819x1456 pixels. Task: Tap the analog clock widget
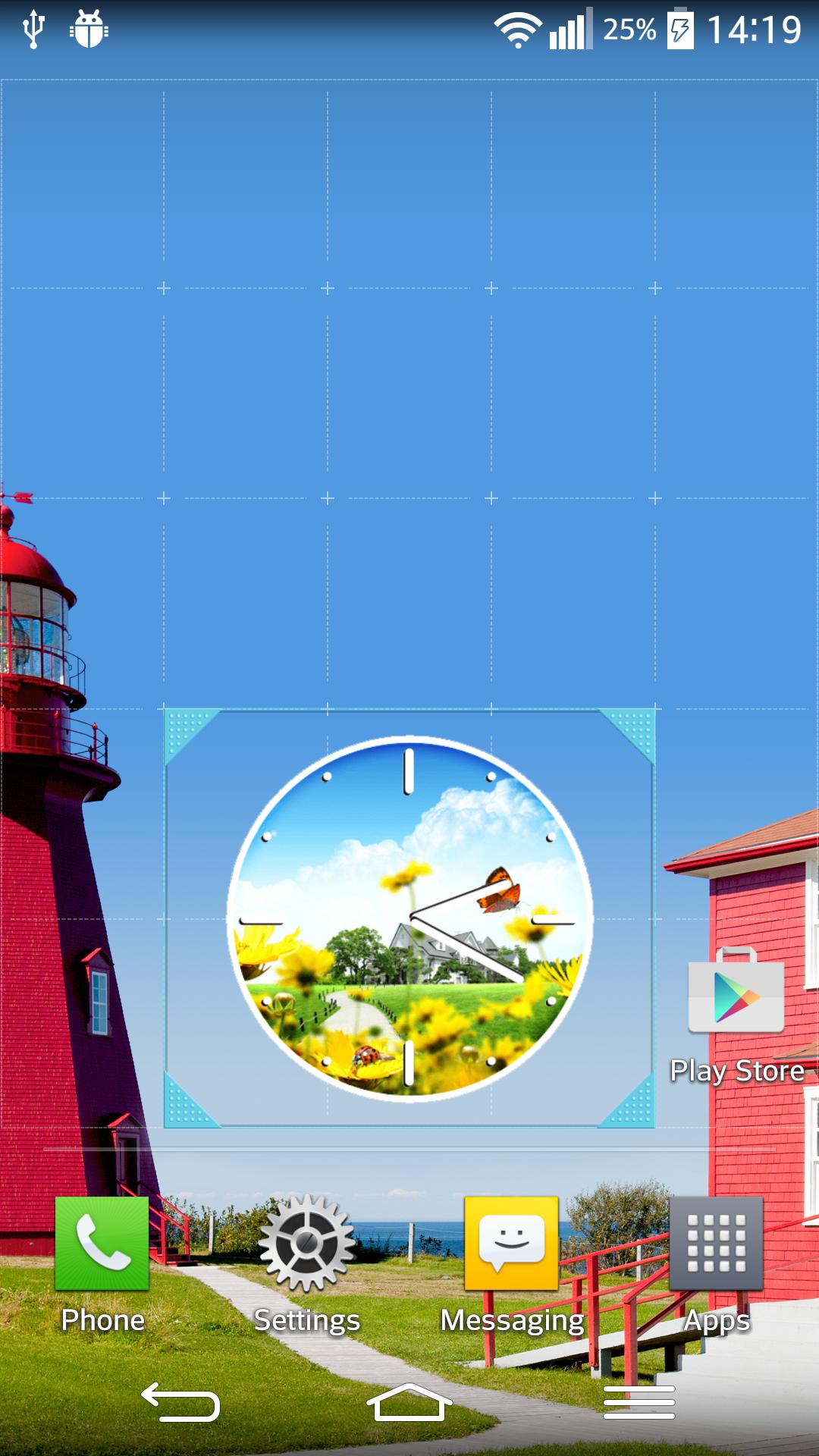[x=409, y=918]
